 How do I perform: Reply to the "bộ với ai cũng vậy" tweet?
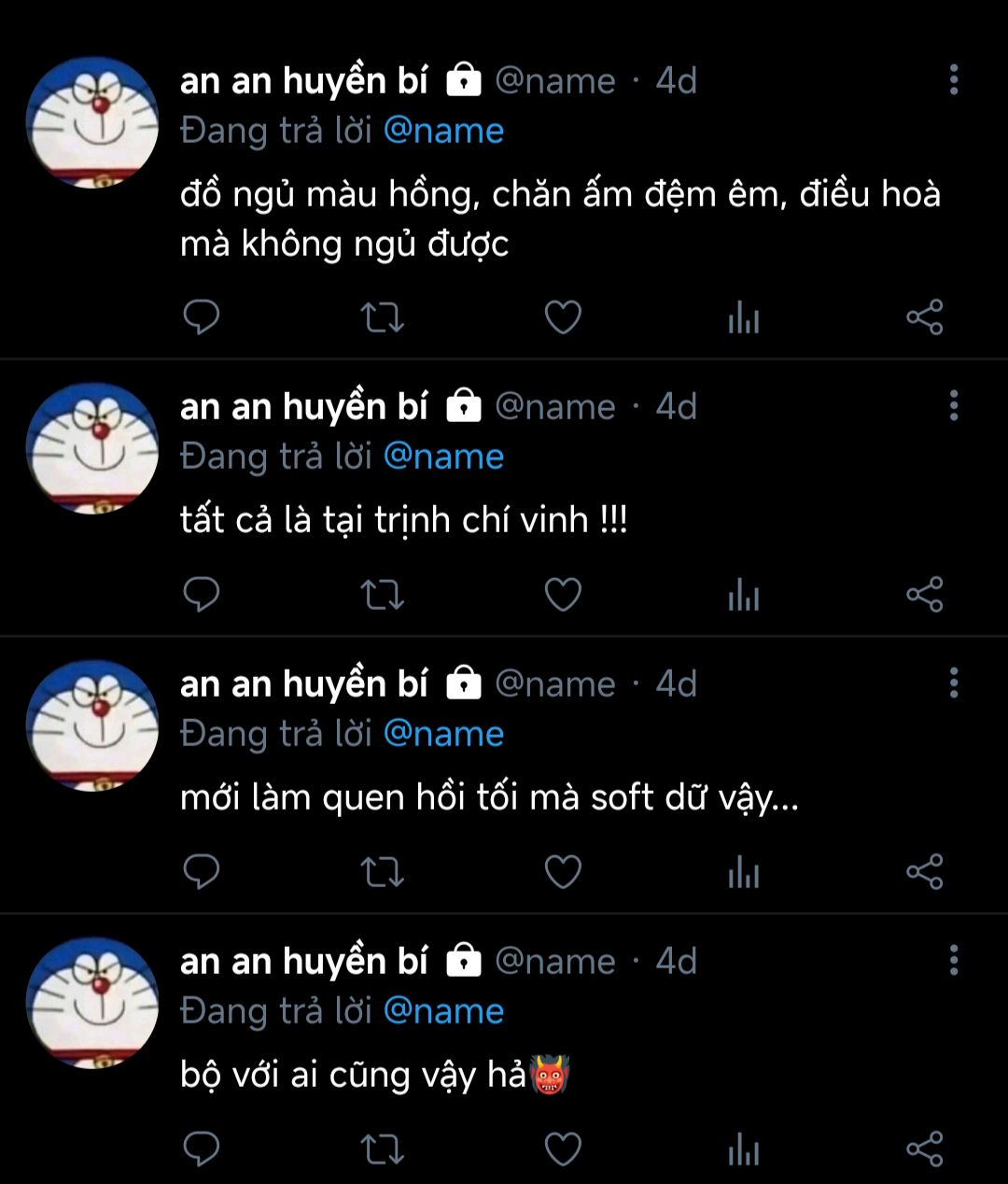pyautogui.click(x=201, y=1149)
